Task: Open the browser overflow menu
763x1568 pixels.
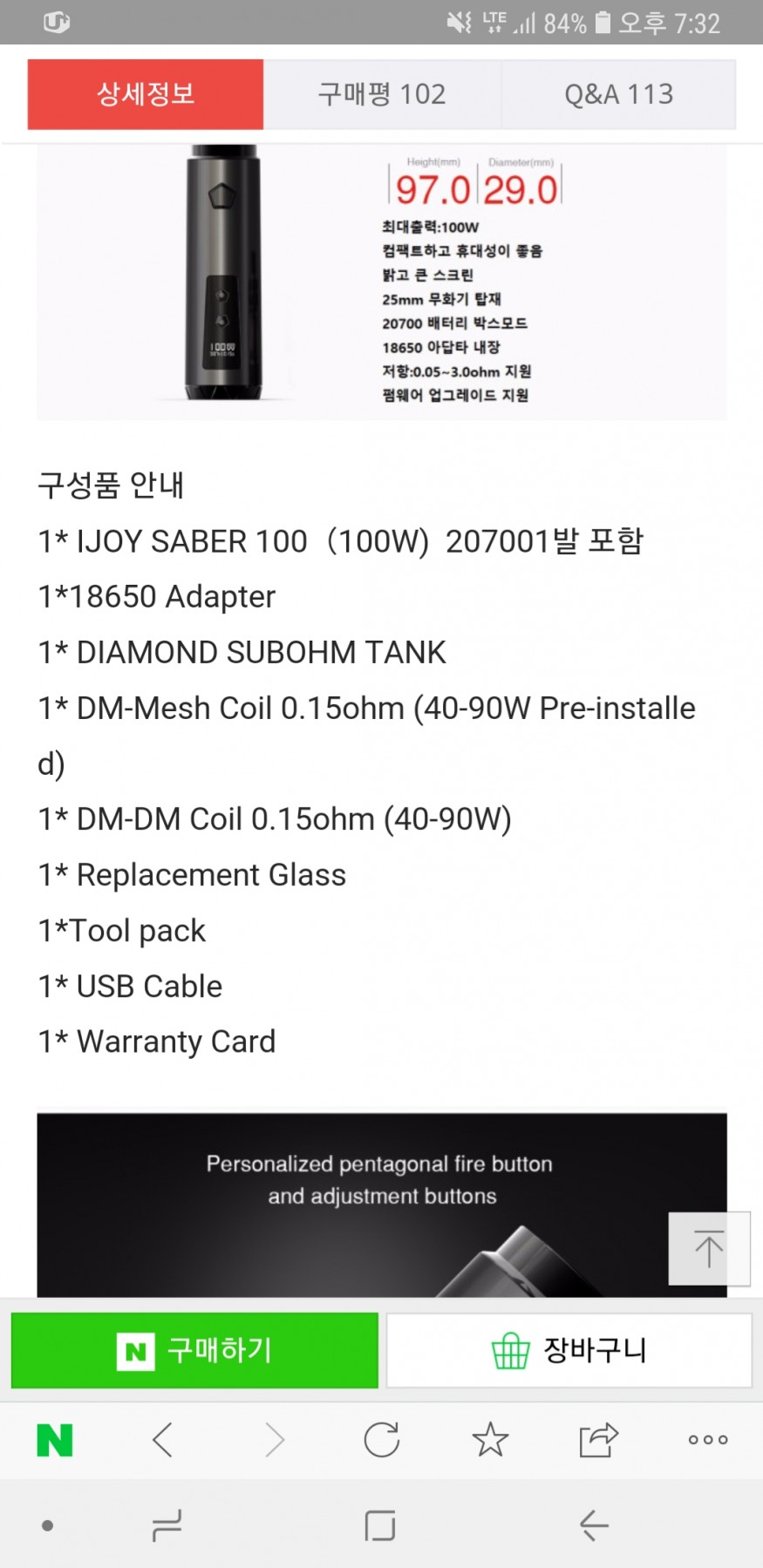Action: tap(708, 1440)
